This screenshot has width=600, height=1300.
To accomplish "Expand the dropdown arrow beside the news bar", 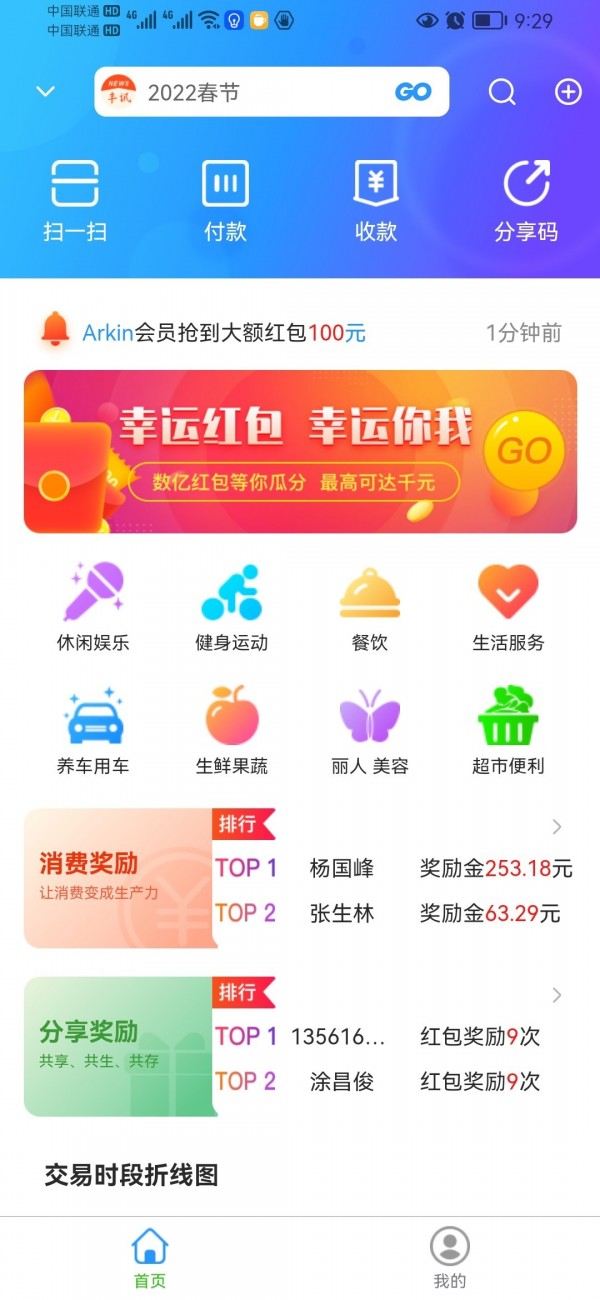I will (45, 92).
